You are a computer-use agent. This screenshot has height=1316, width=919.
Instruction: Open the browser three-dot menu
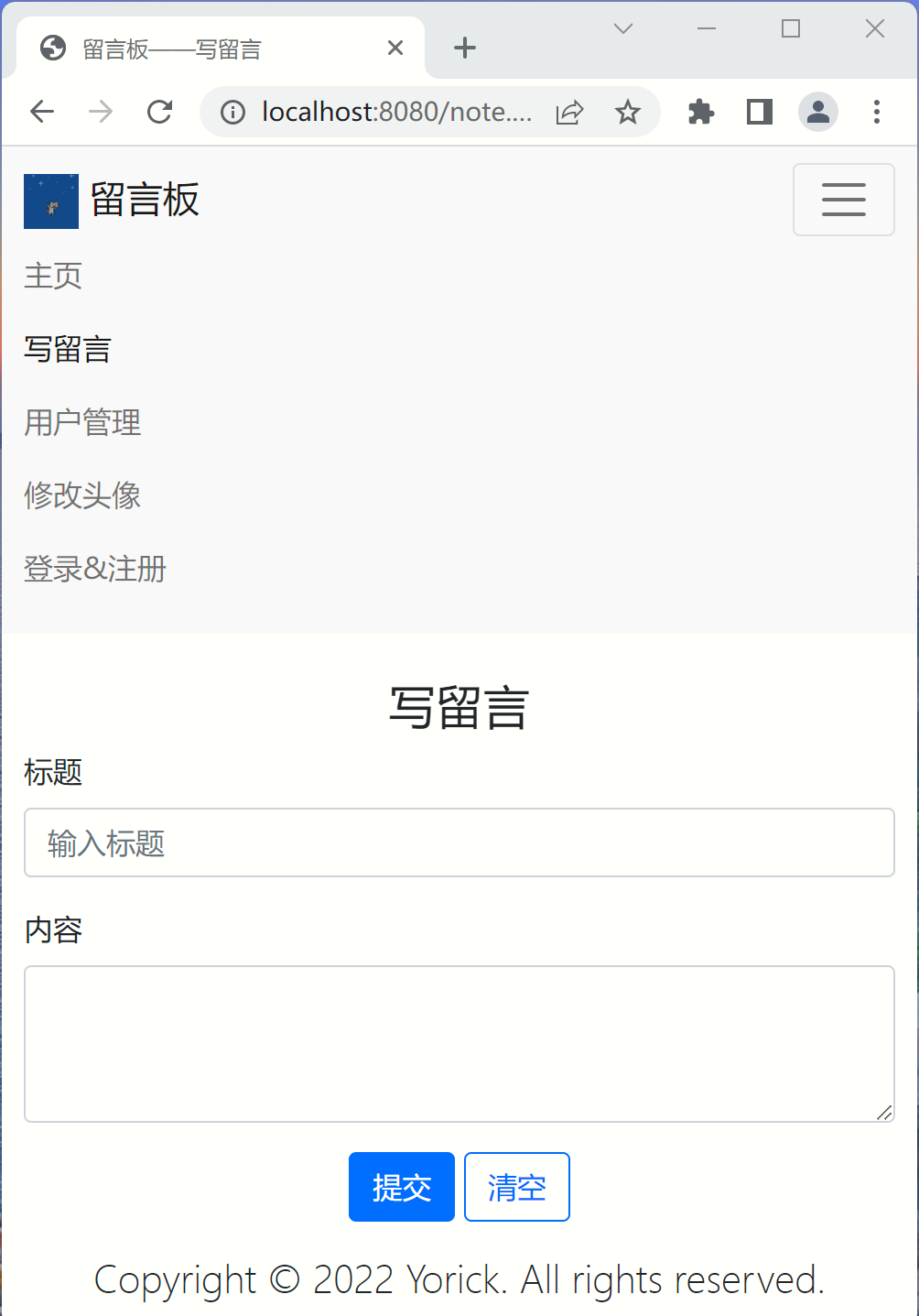(876, 112)
